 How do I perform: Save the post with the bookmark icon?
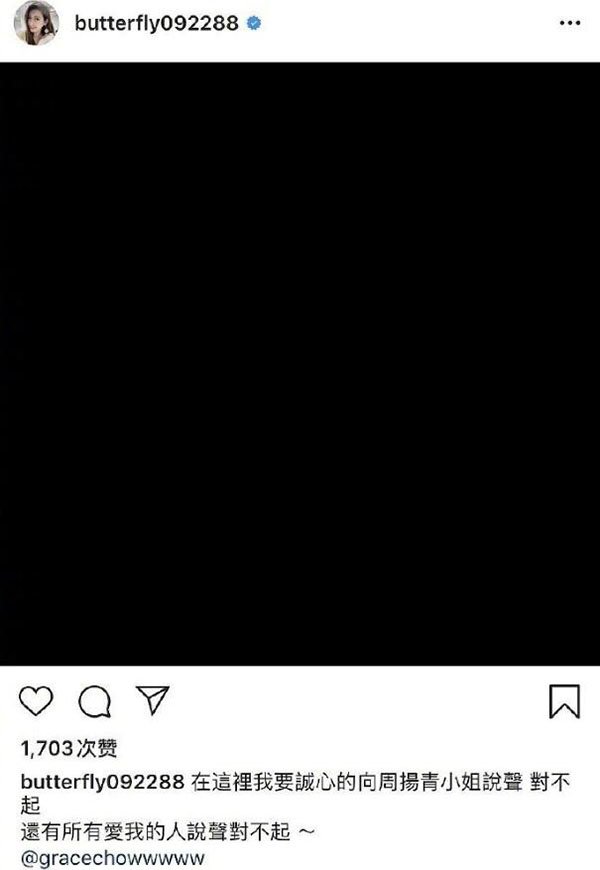tap(564, 702)
